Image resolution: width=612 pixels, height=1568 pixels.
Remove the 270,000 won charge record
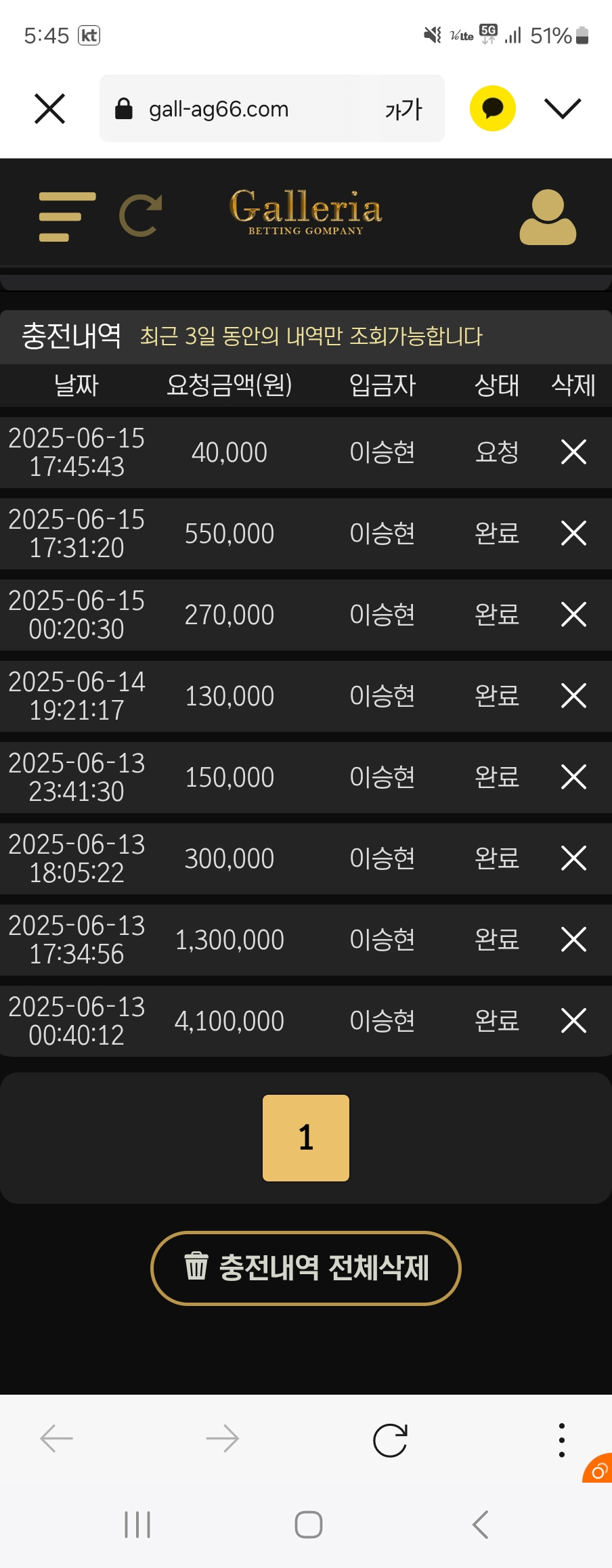point(573,614)
